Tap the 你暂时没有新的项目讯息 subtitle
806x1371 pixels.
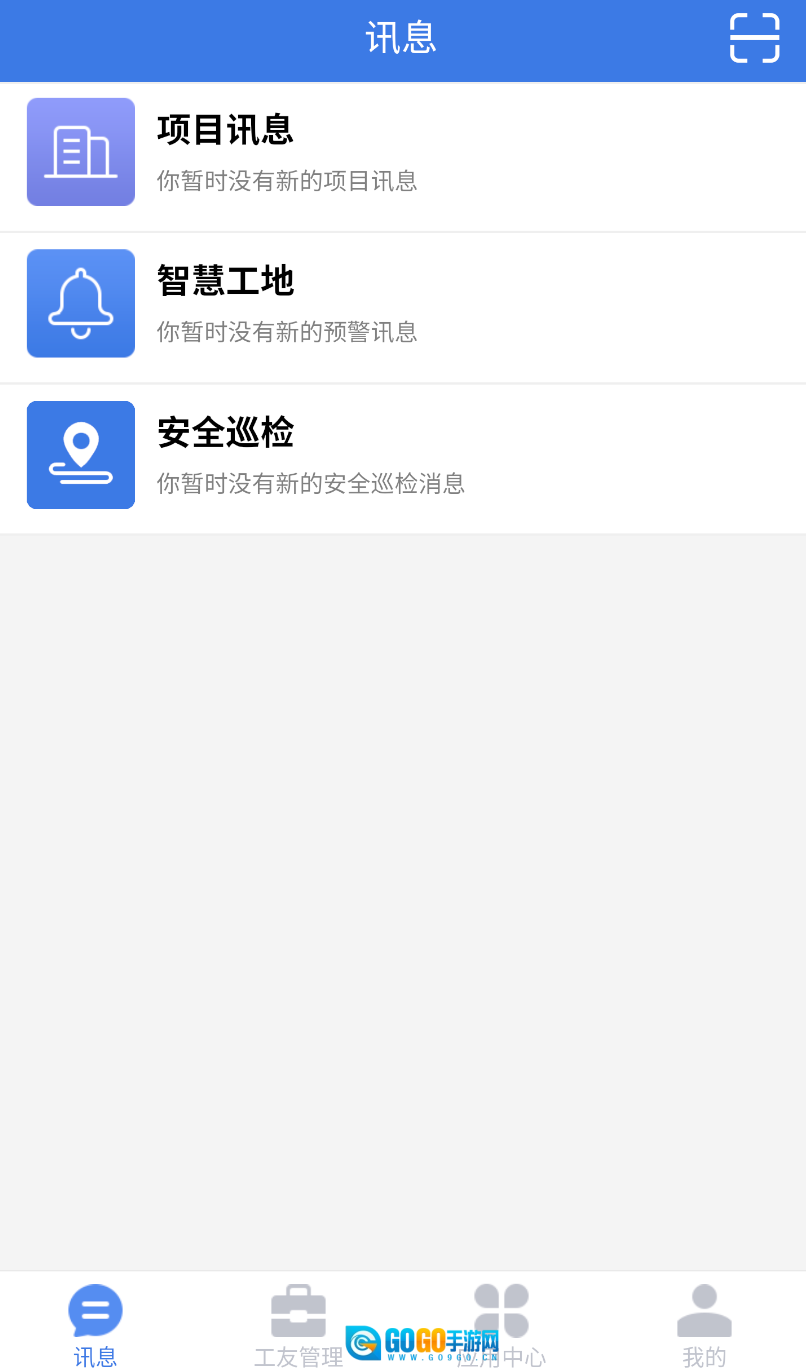[x=287, y=181]
